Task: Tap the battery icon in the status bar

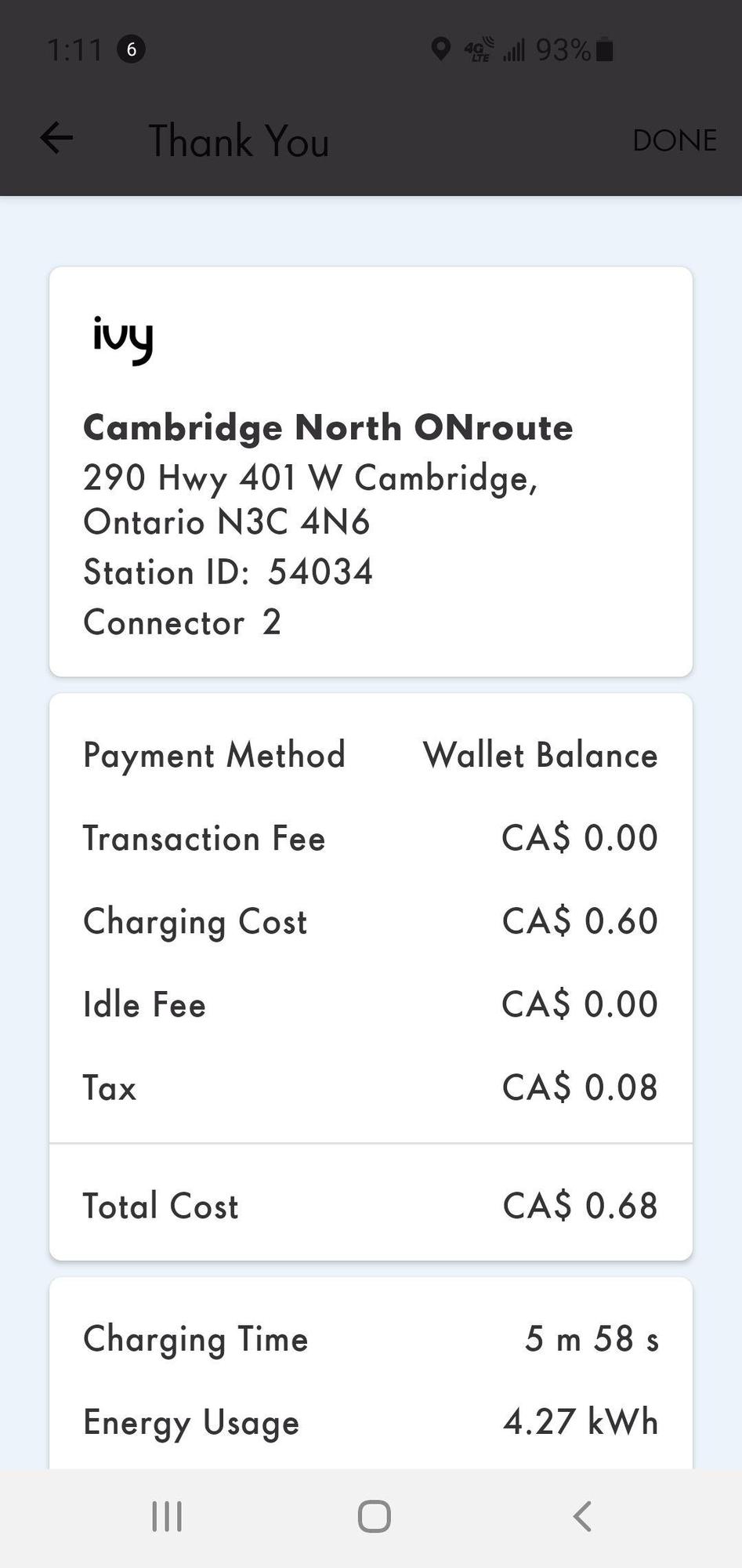Action: pyautogui.click(x=604, y=50)
